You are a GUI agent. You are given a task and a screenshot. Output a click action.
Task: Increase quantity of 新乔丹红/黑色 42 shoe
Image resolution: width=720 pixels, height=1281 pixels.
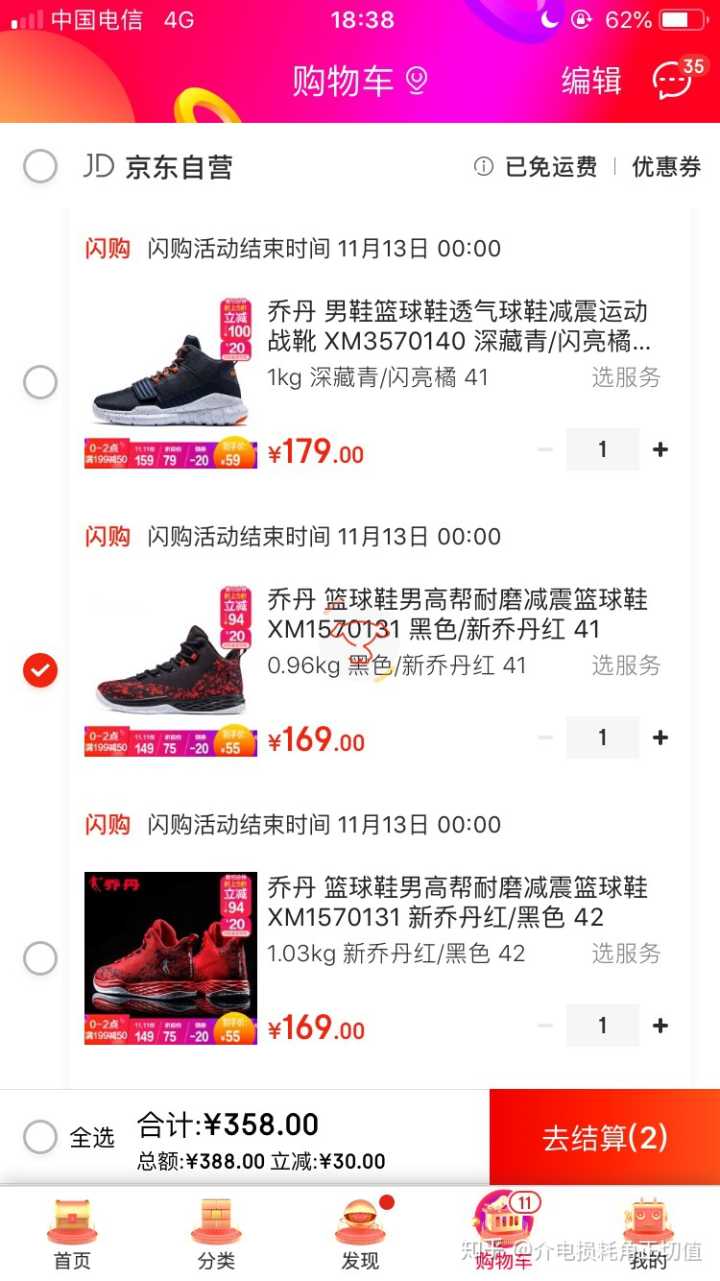coord(660,1026)
